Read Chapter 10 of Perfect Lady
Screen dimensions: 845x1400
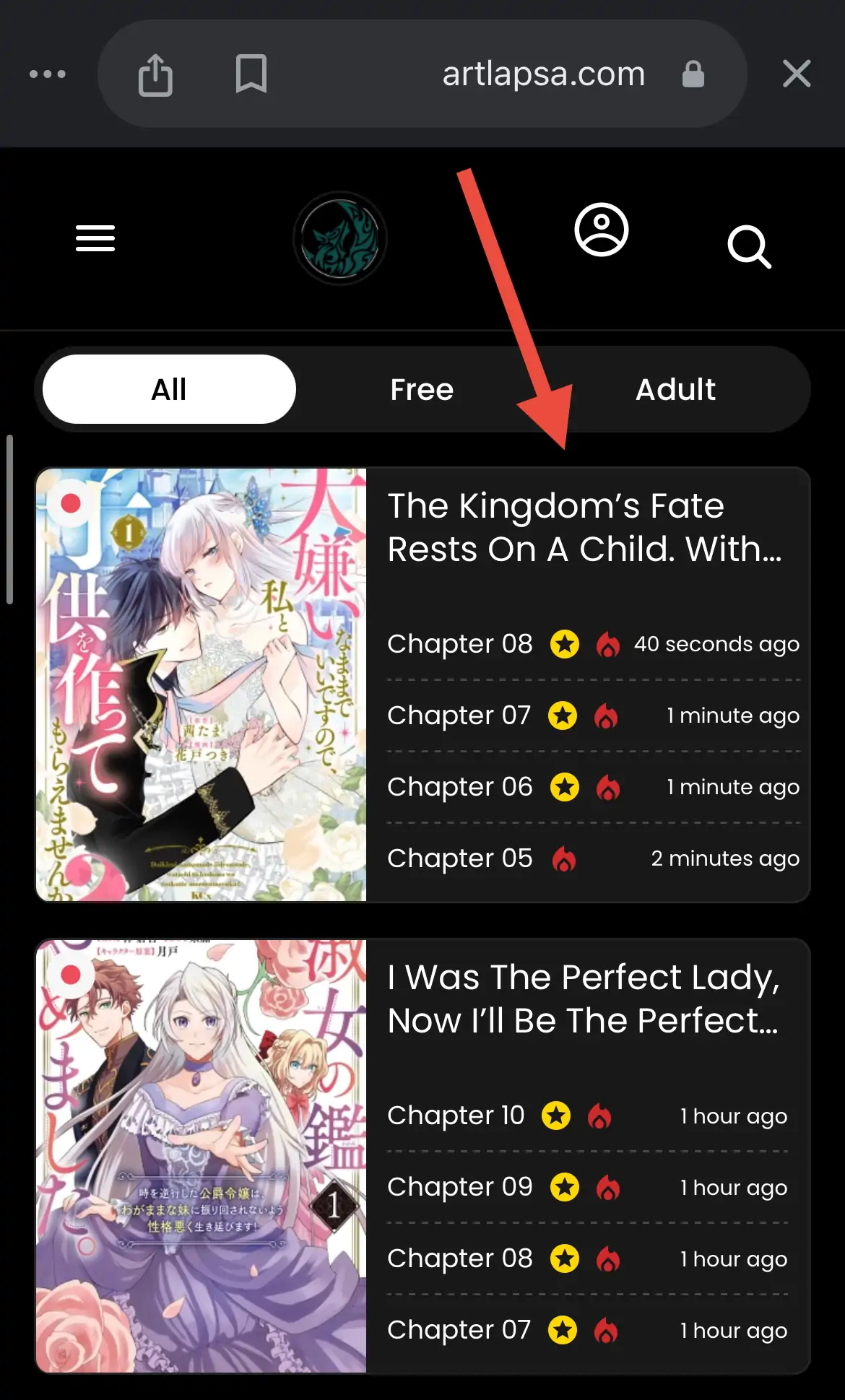click(x=456, y=1115)
